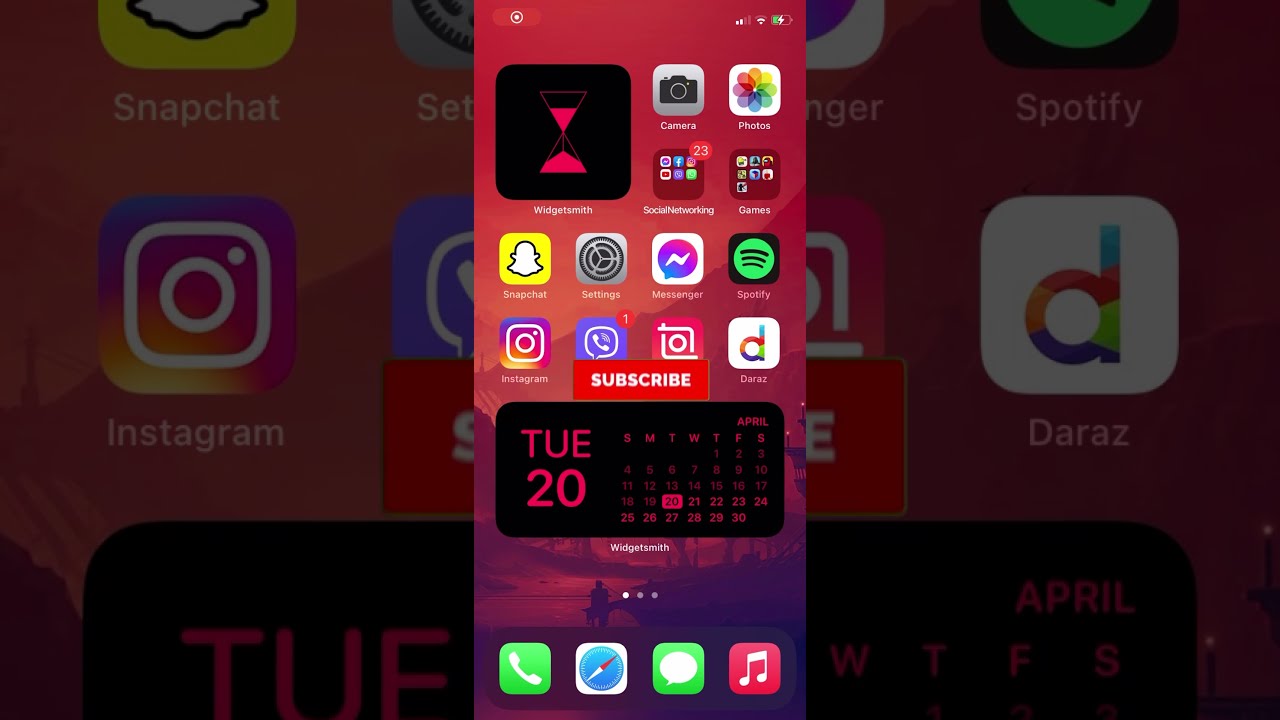The width and height of the screenshot is (1280, 720).
Task: Tap the red screen recording indicator
Action: [517, 17]
